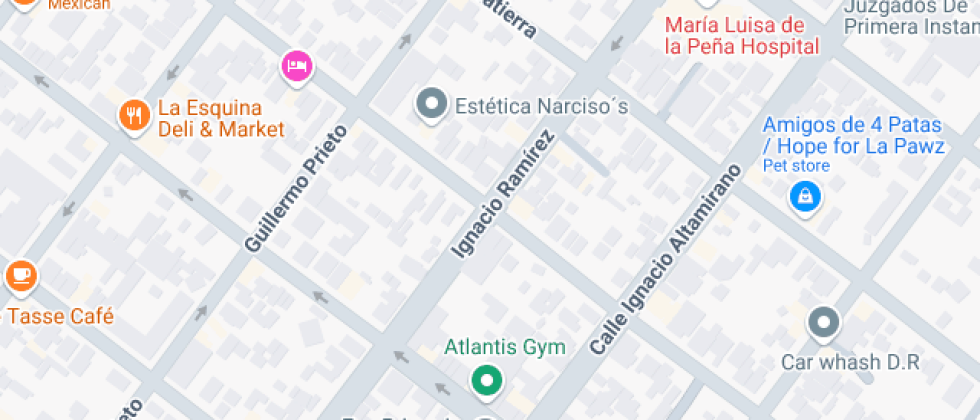This screenshot has height=420, width=980.
Task: Tap the pink hotel pin
Action: coord(297,67)
